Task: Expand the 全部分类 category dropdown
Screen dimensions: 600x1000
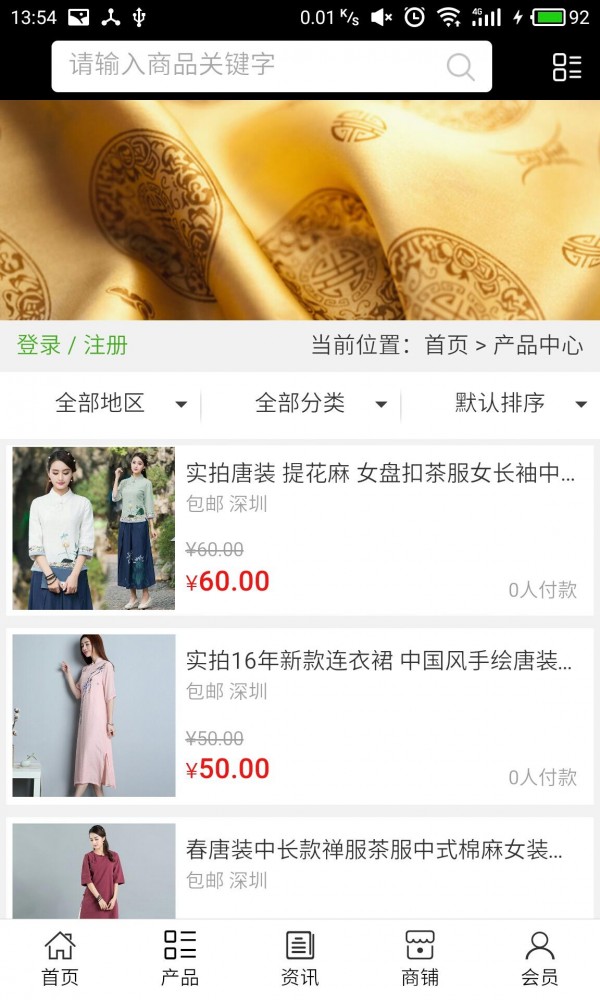Action: point(320,404)
